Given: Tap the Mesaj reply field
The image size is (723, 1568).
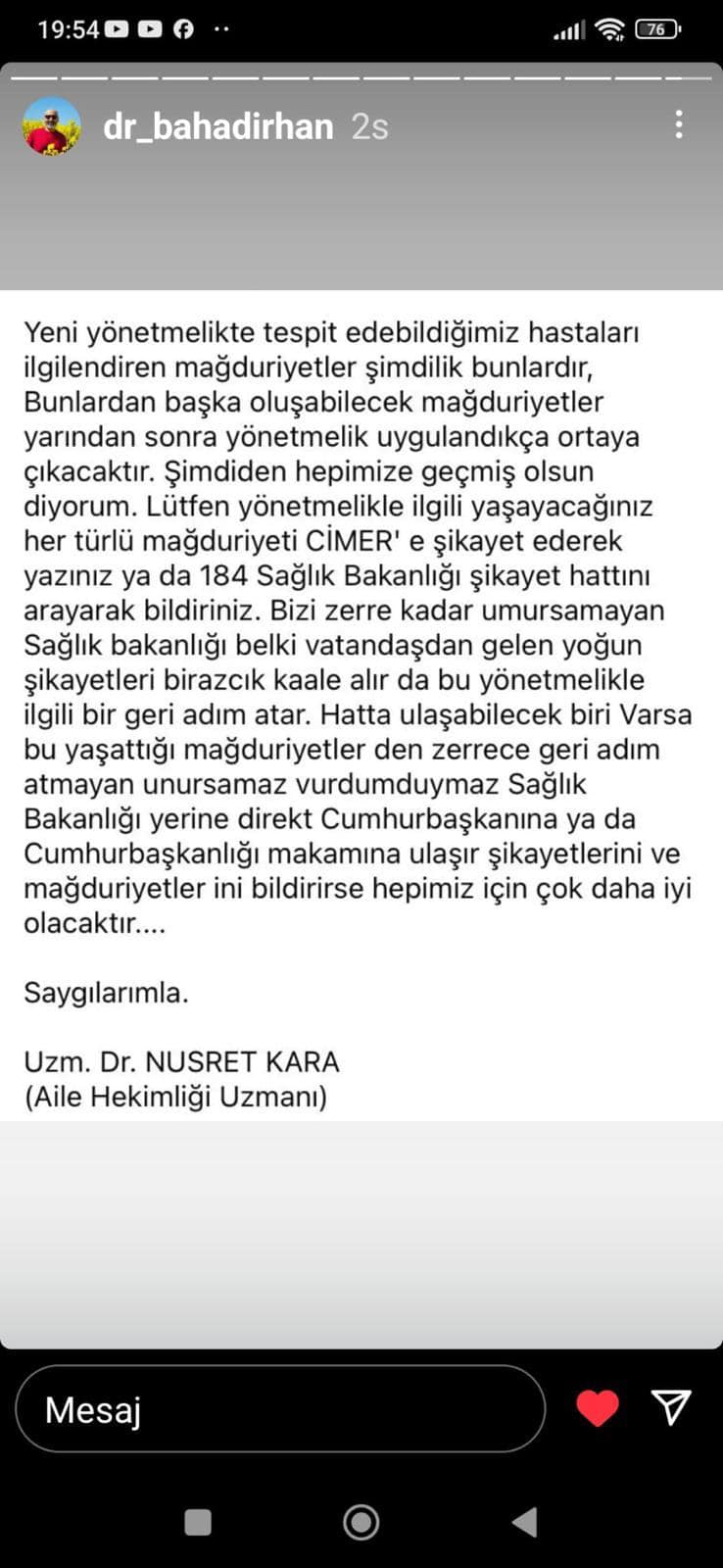Looking at the screenshot, I should [280, 1409].
